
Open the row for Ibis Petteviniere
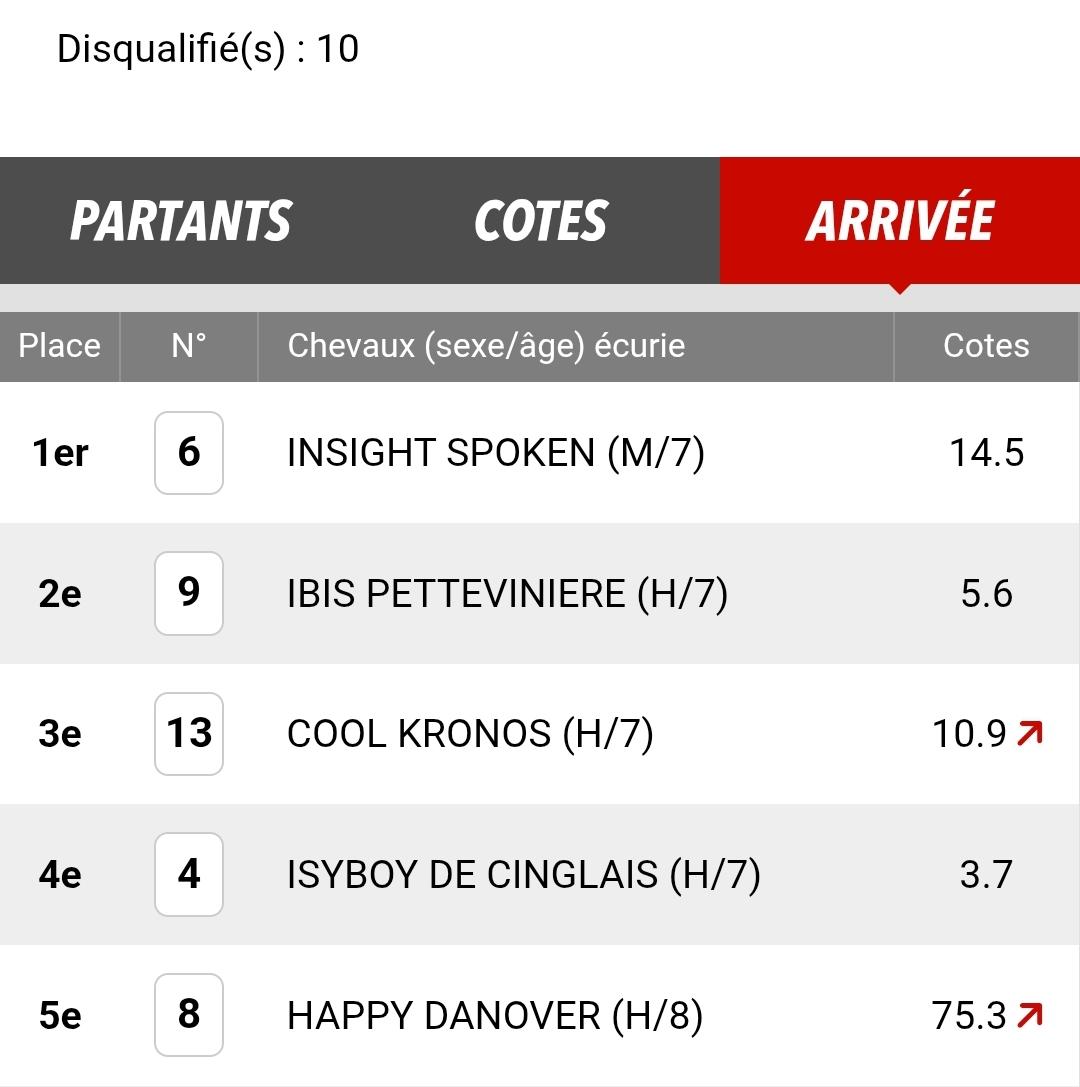click(507, 594)
